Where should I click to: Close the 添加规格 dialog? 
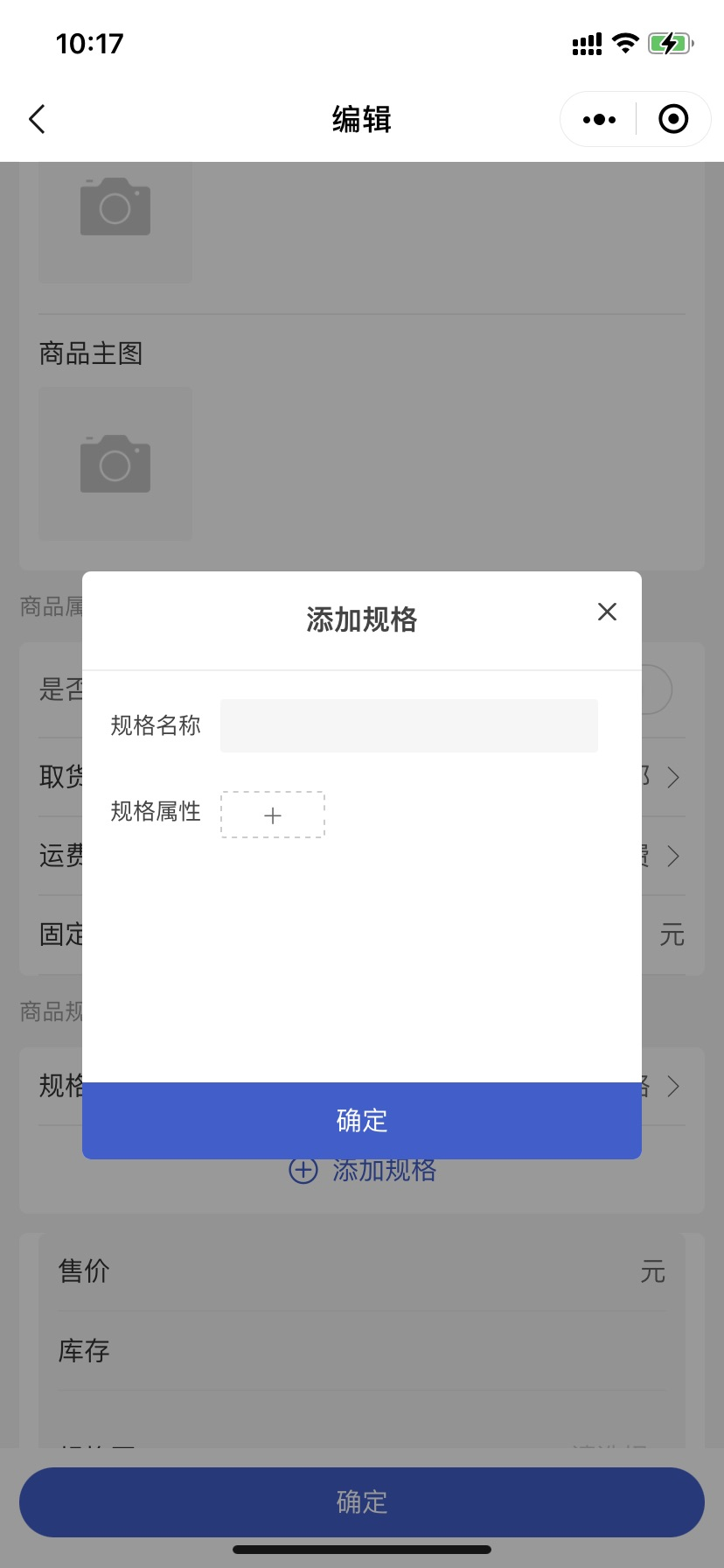(607, 612)
